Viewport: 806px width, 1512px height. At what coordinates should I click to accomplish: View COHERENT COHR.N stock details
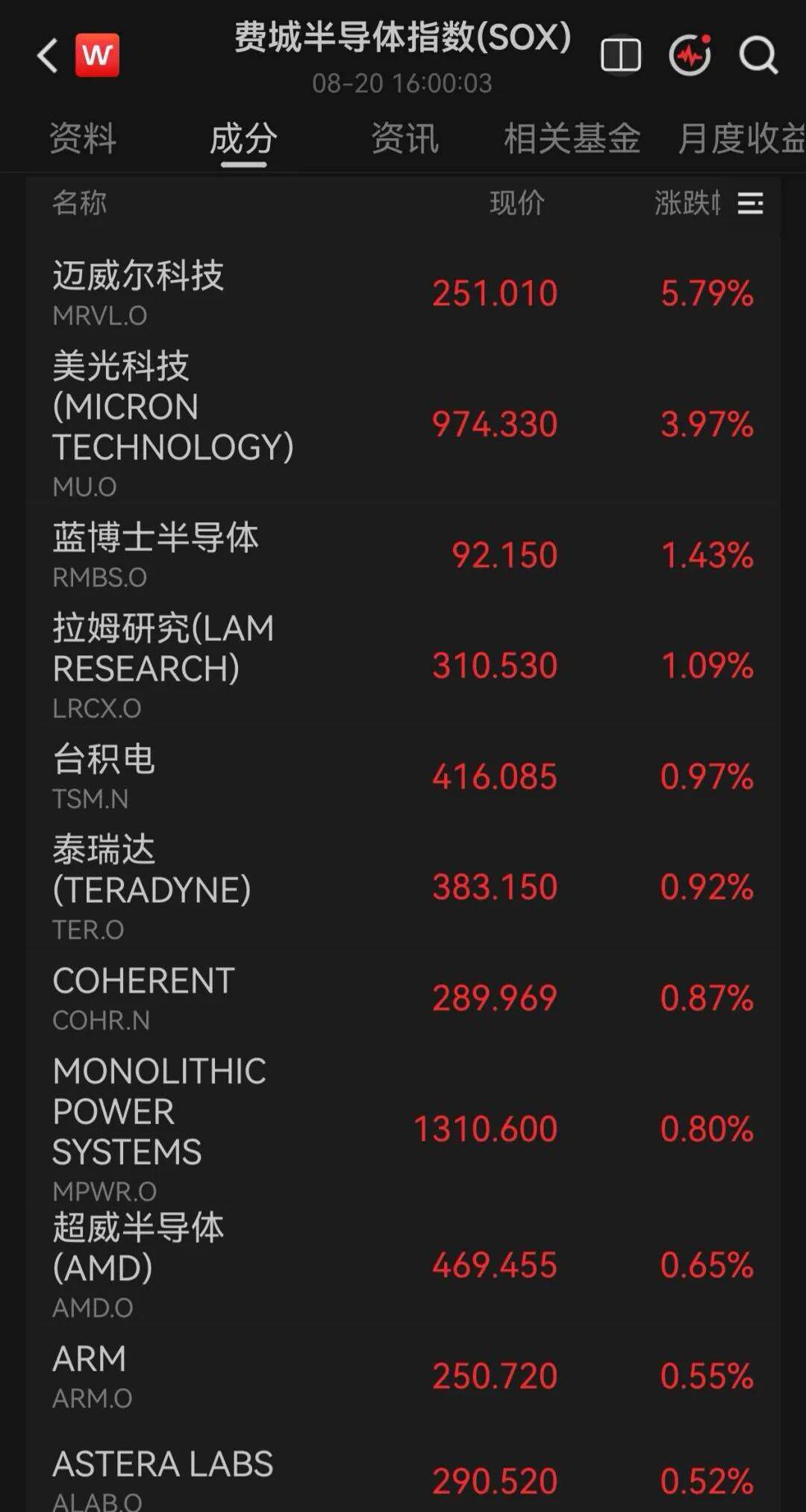coord(403,998)
